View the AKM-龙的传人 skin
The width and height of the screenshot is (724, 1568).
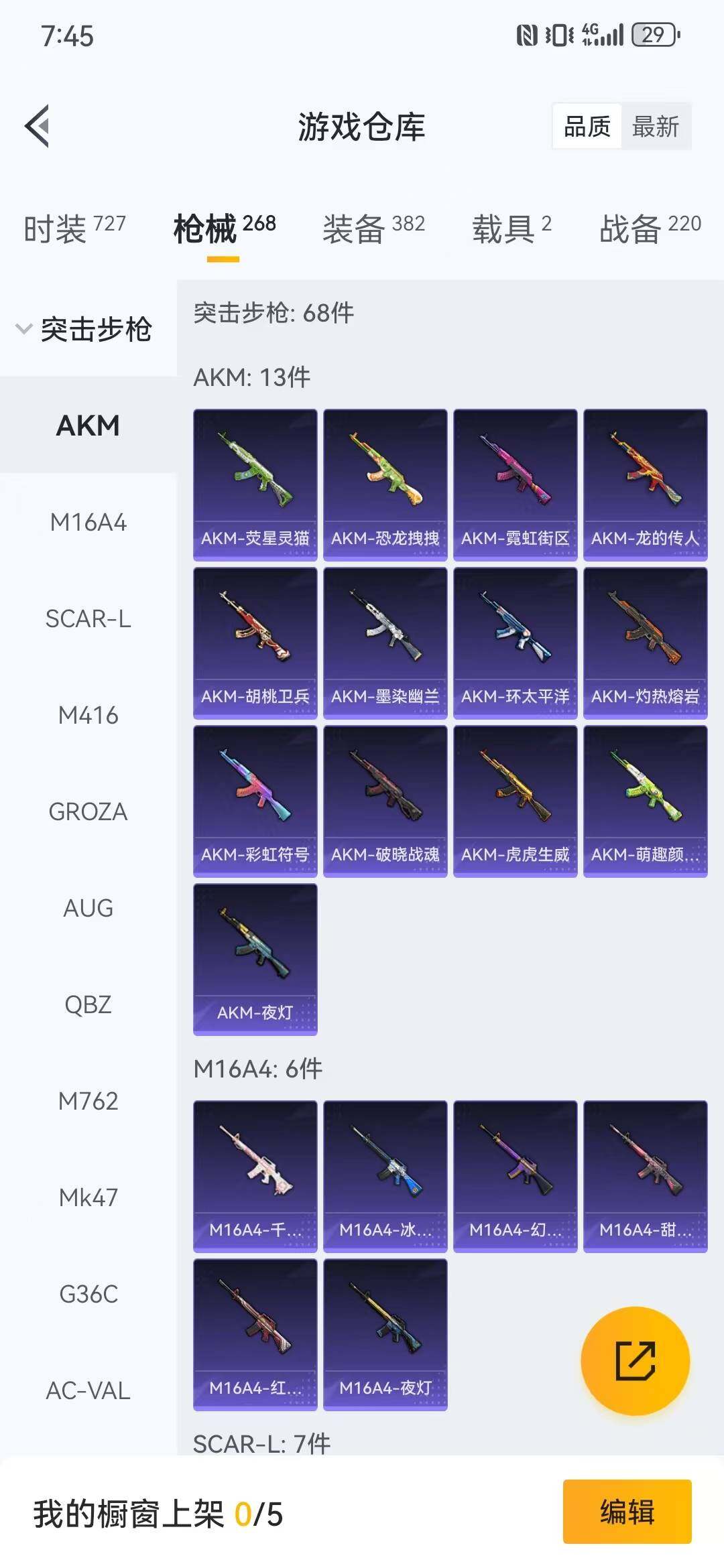(x=645, y=484)
